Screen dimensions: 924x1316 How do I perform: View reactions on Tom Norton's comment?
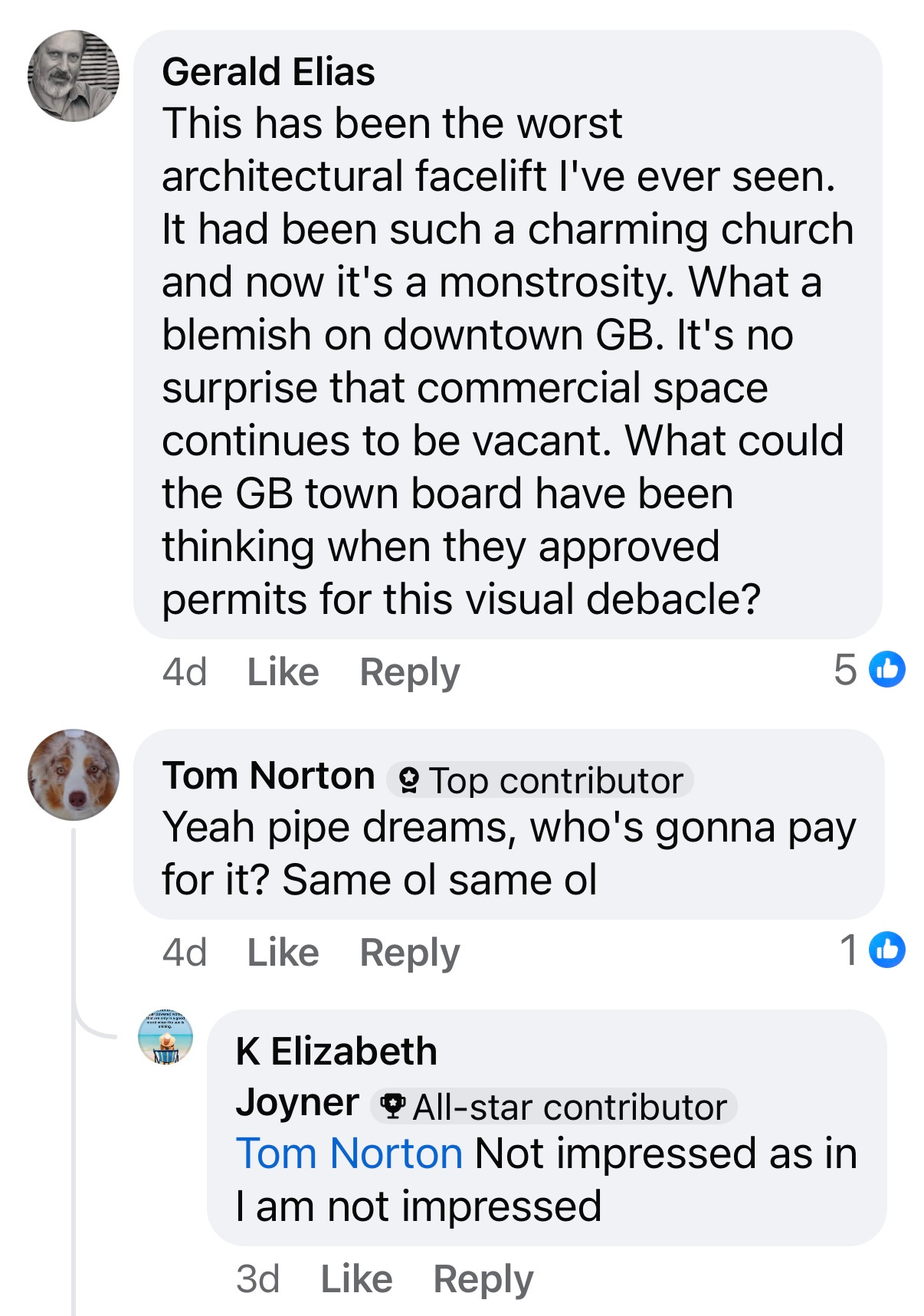pyautogui.click(x=873, y=950)
